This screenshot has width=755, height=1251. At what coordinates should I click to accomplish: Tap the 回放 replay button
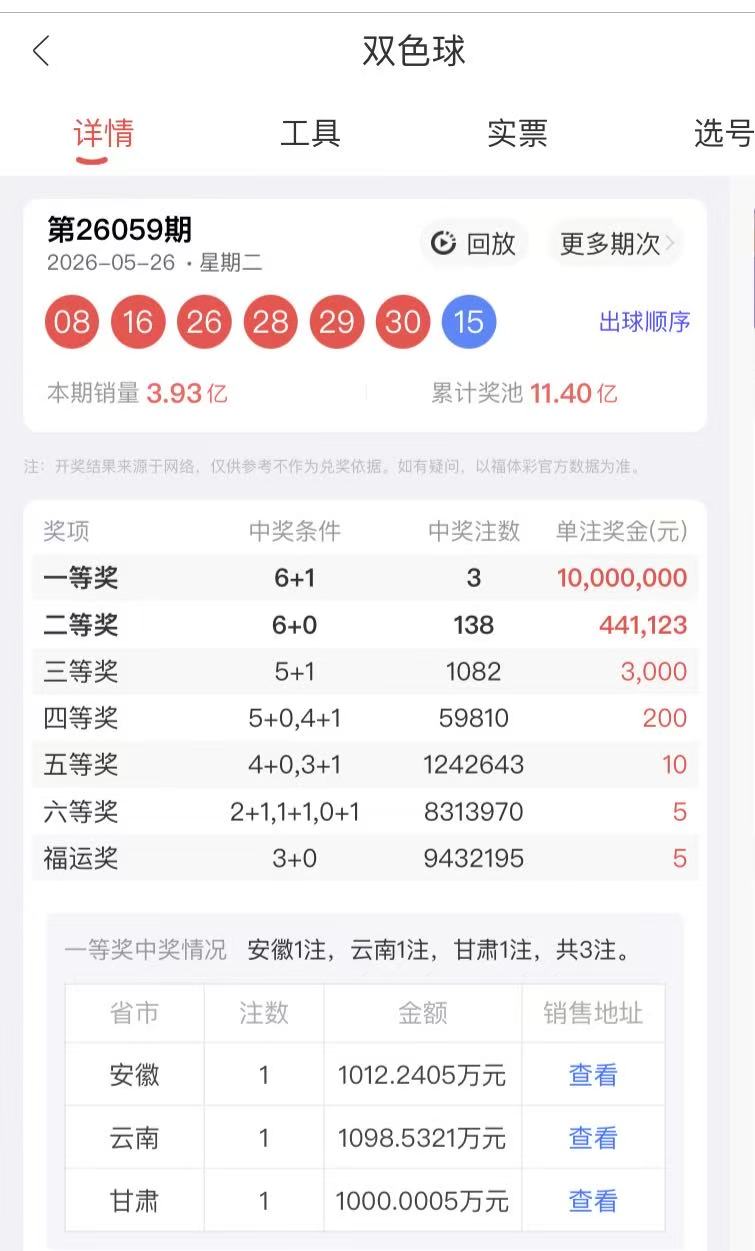coord(473,243)
